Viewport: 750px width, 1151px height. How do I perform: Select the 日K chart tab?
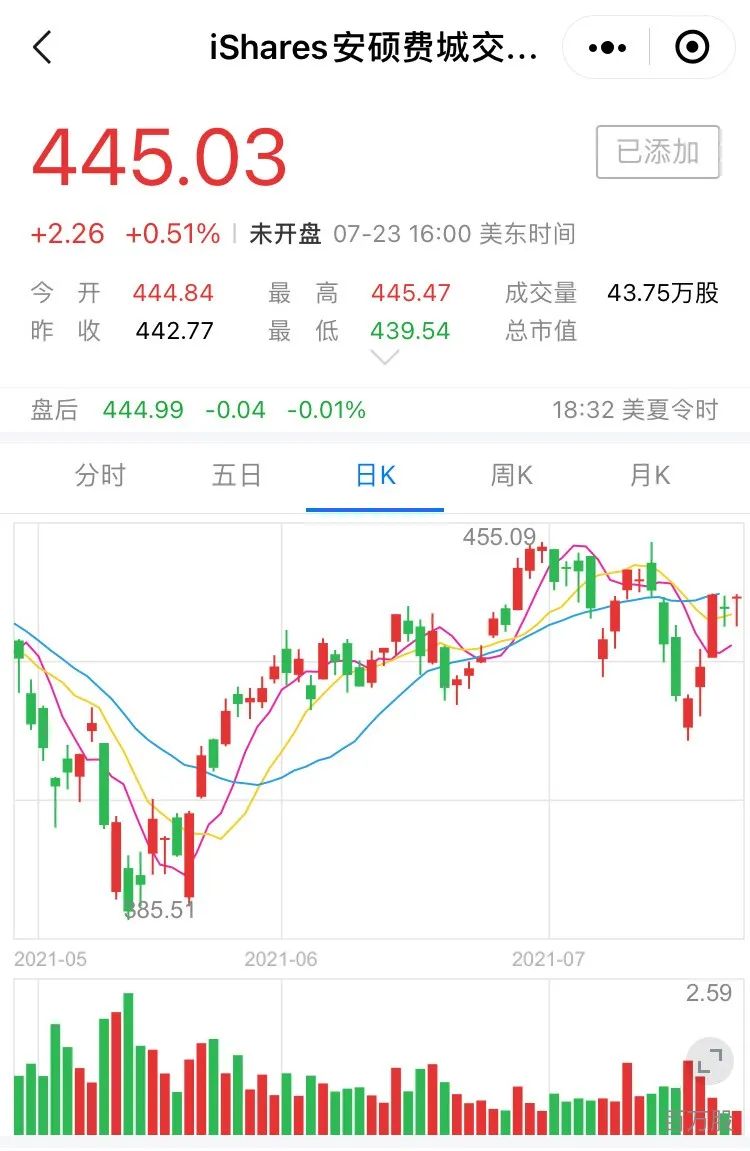pos(375,475)
